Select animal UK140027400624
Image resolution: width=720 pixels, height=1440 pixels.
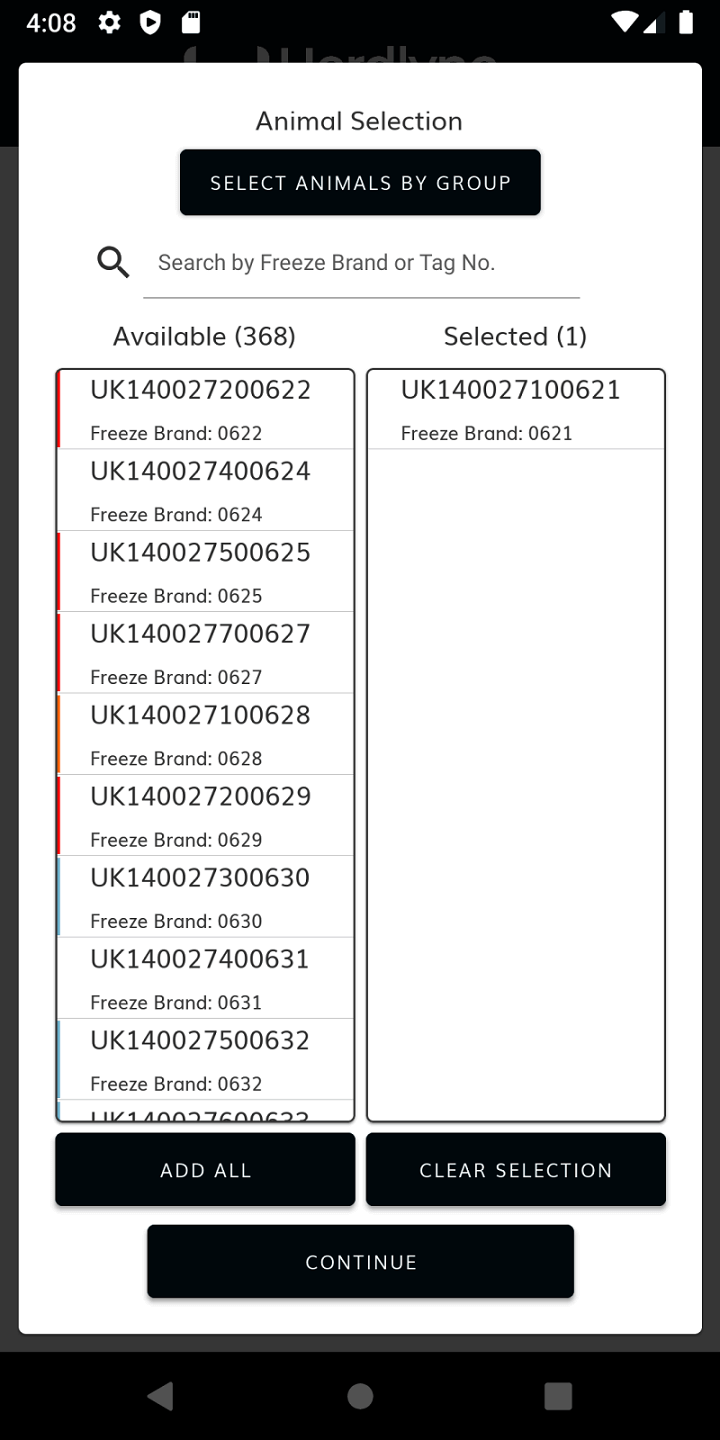pos(205,490)
